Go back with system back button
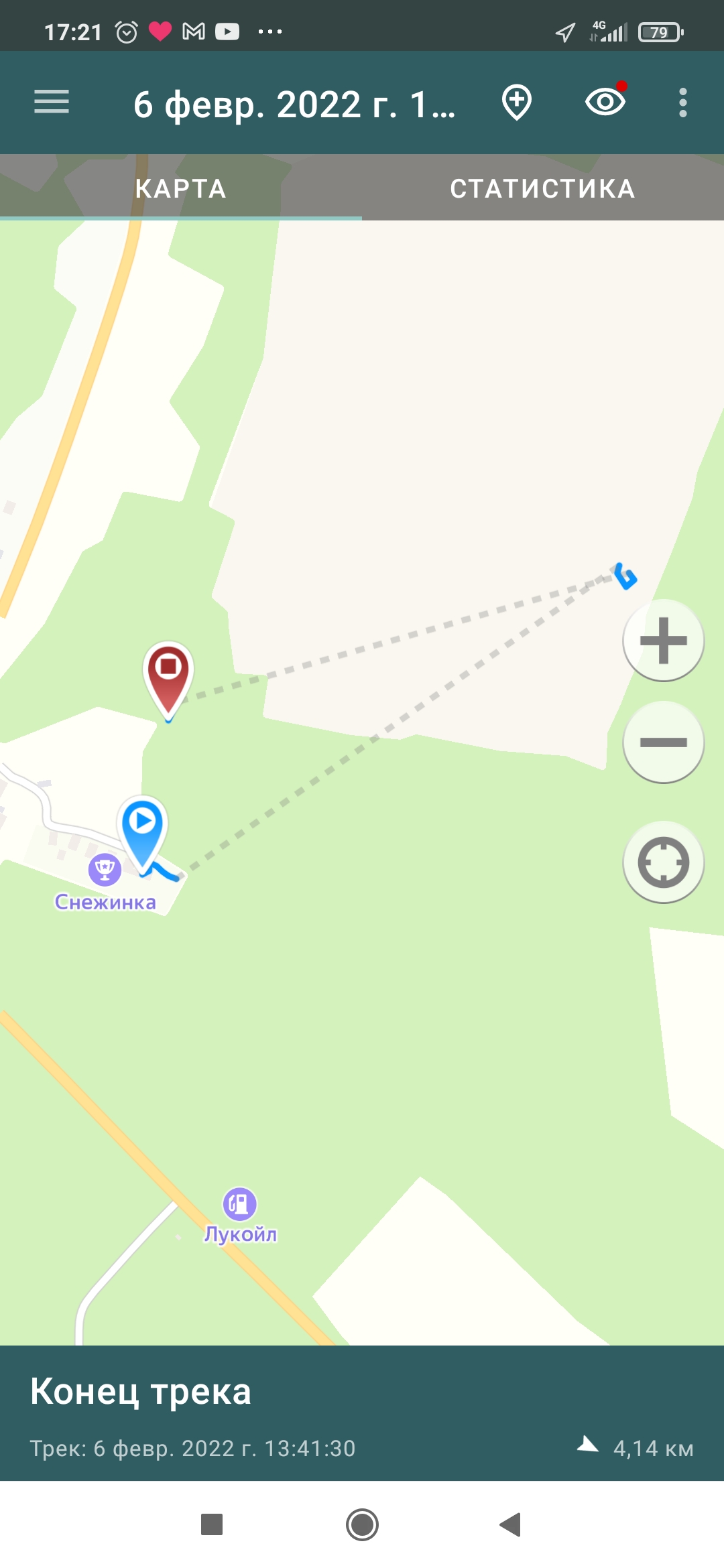 coord(511,1524)
